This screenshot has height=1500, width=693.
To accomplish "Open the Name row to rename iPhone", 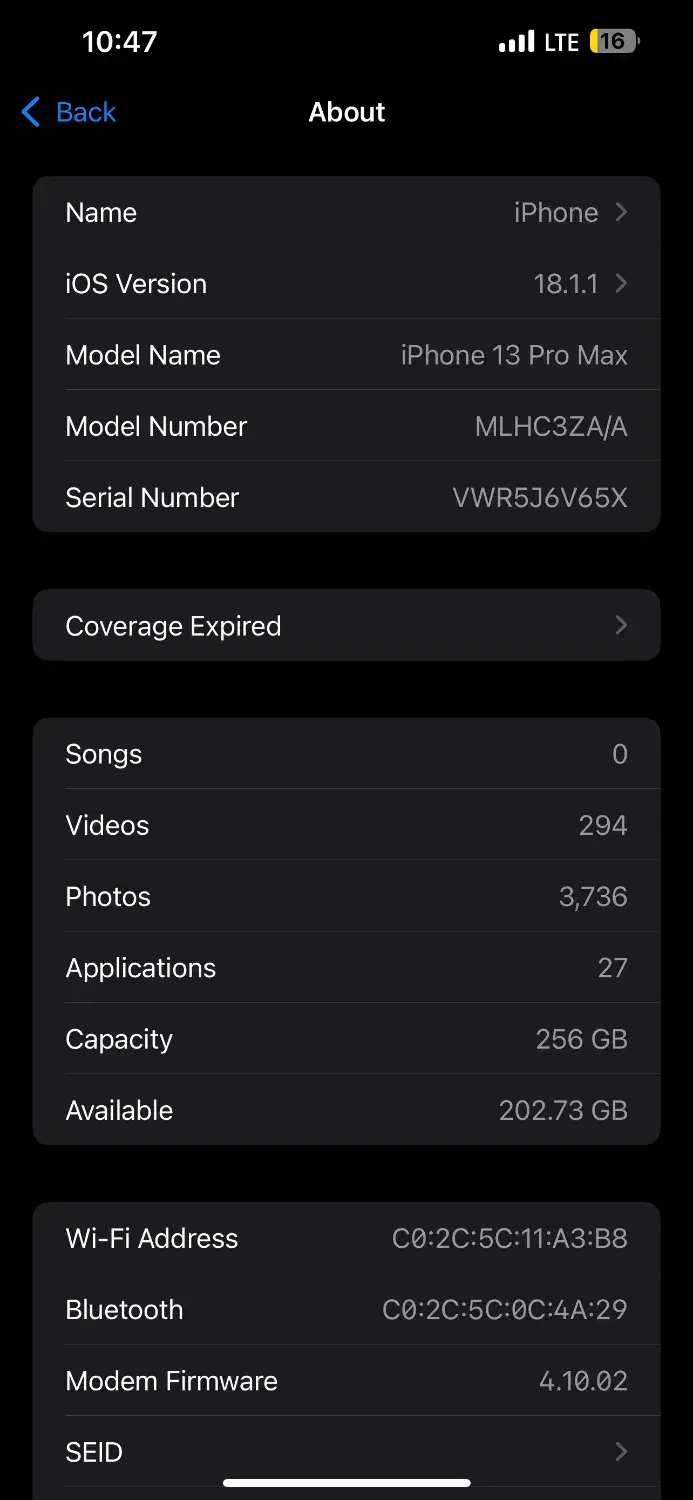I will point(346,213).
